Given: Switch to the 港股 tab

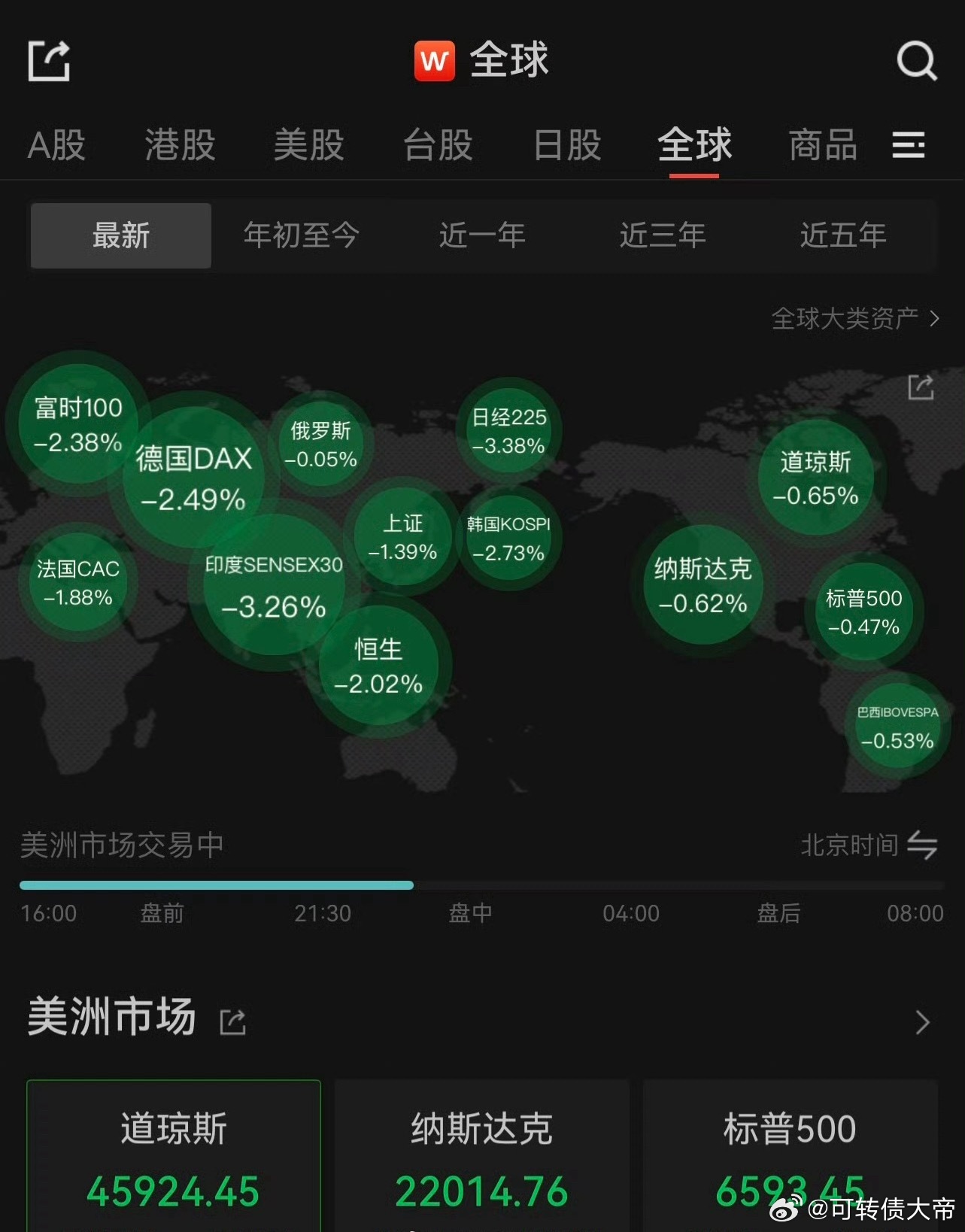Looking at the screenshot, I should click(x=179, y=145).
